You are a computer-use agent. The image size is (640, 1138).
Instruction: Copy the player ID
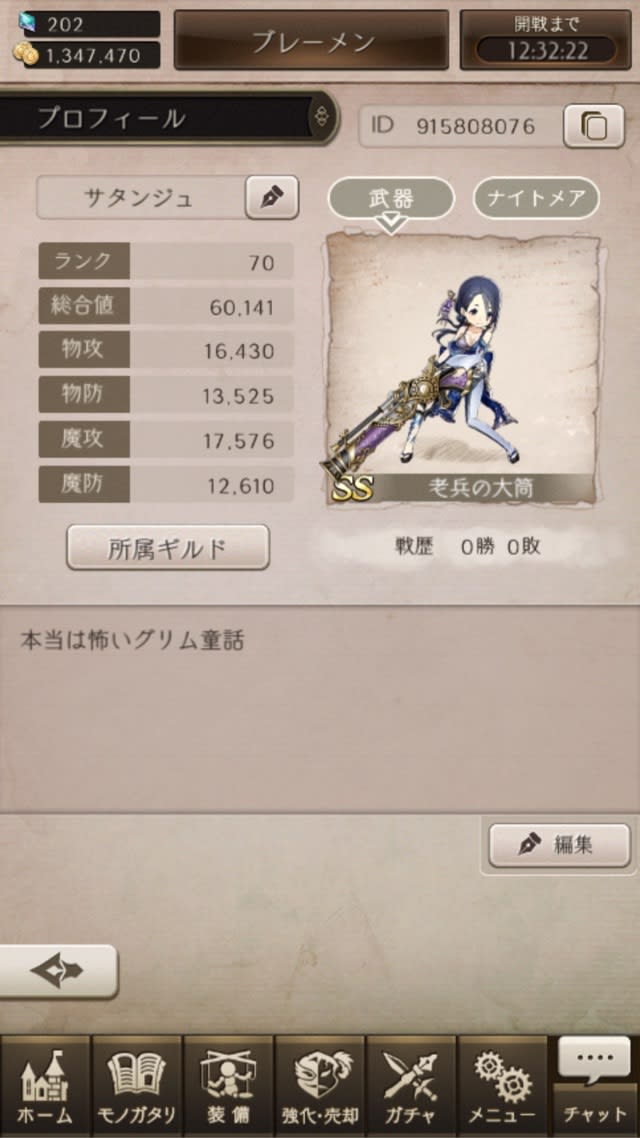pyautogui.click(x=594, y=126)
